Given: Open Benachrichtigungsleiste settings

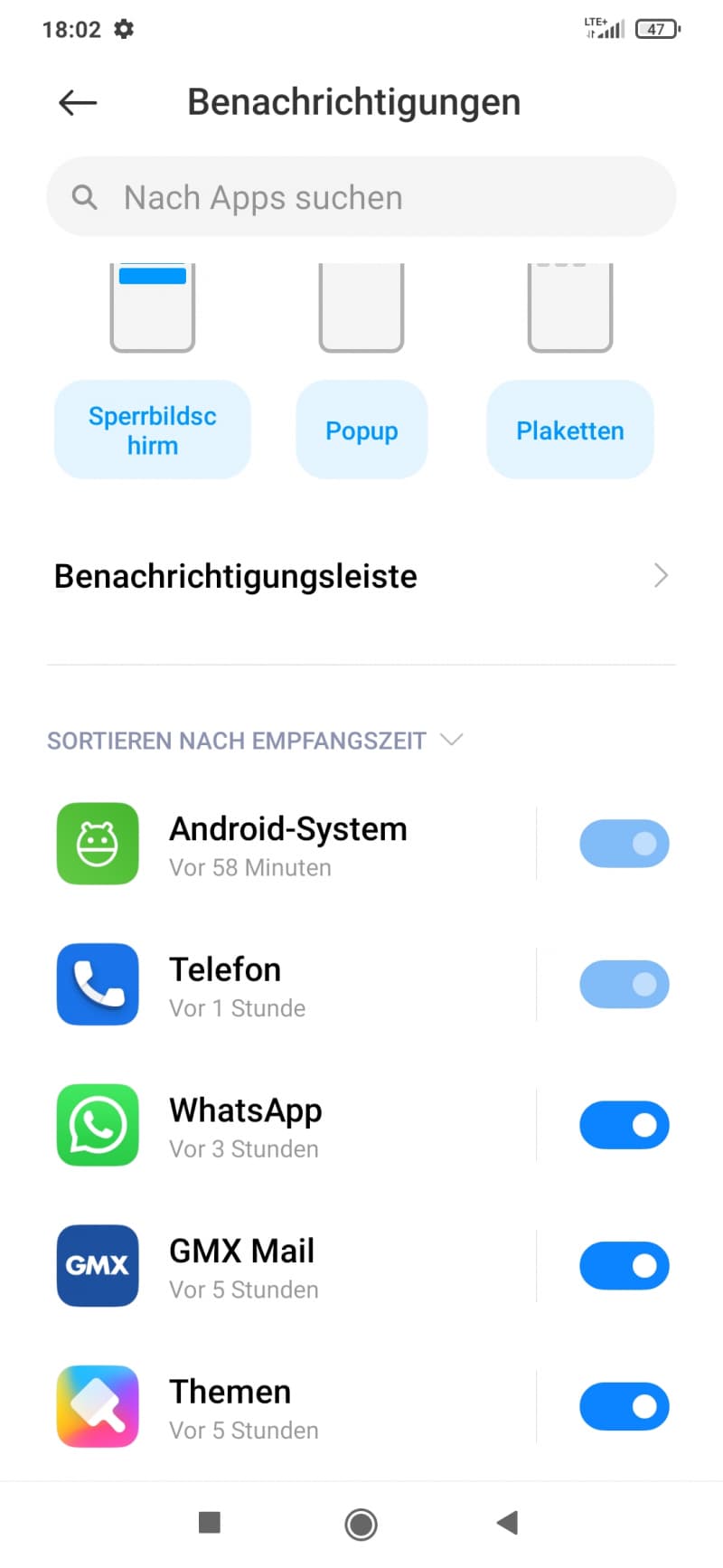Looking at the screenshot, I should click(361, 576).
